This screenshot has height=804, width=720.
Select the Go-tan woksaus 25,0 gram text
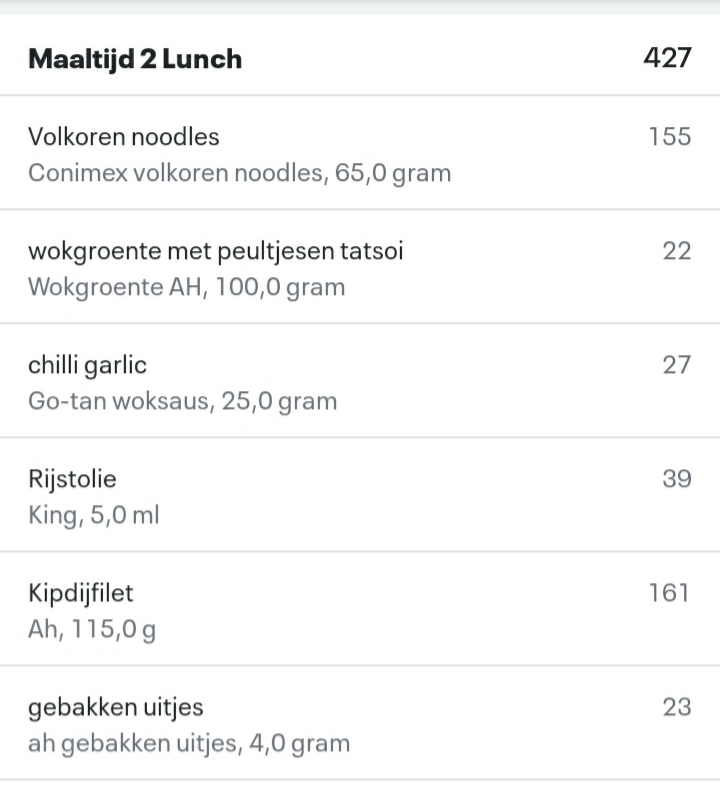tap(183, 401)
